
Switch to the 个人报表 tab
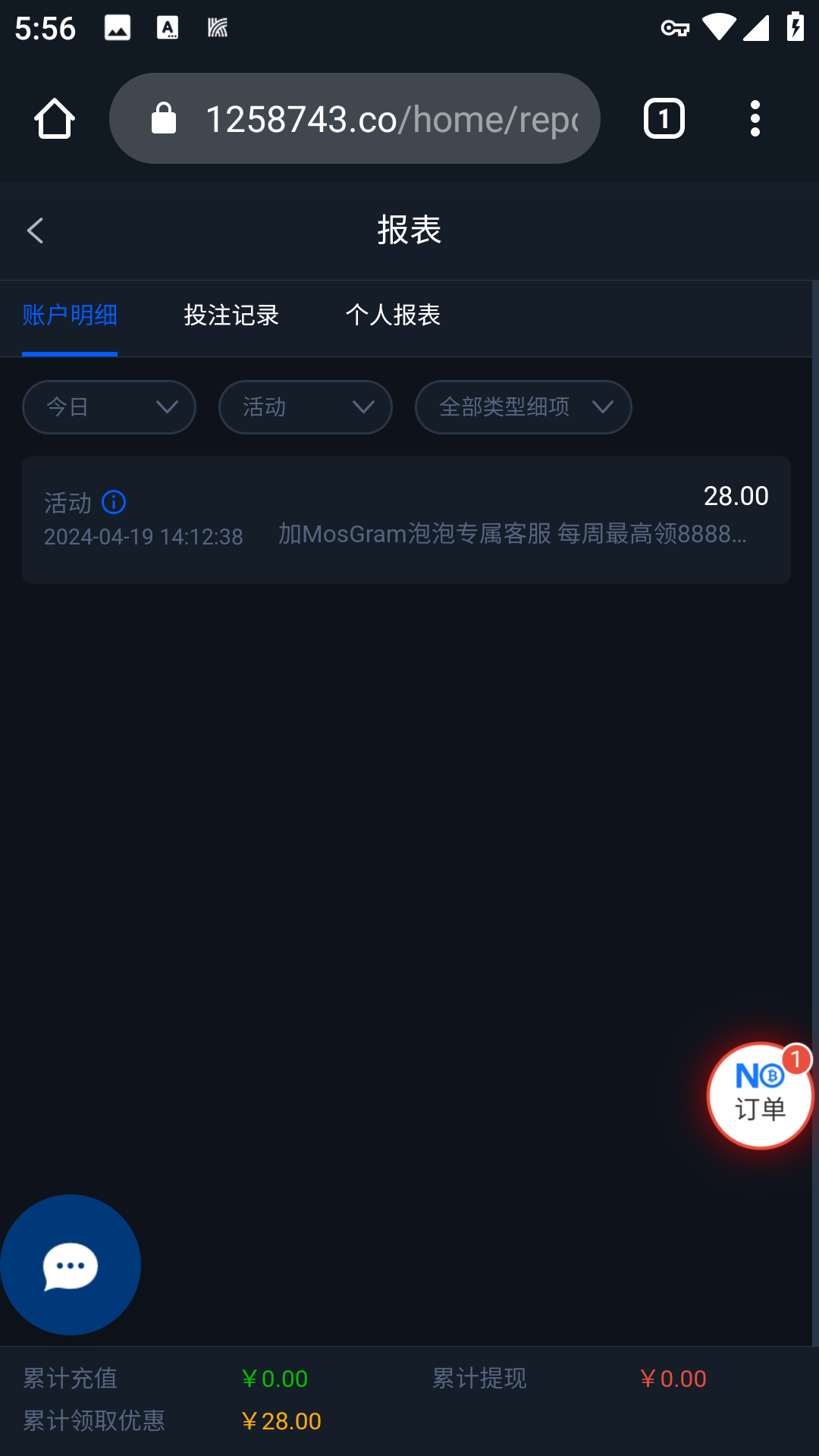click(x=393, y=315)
